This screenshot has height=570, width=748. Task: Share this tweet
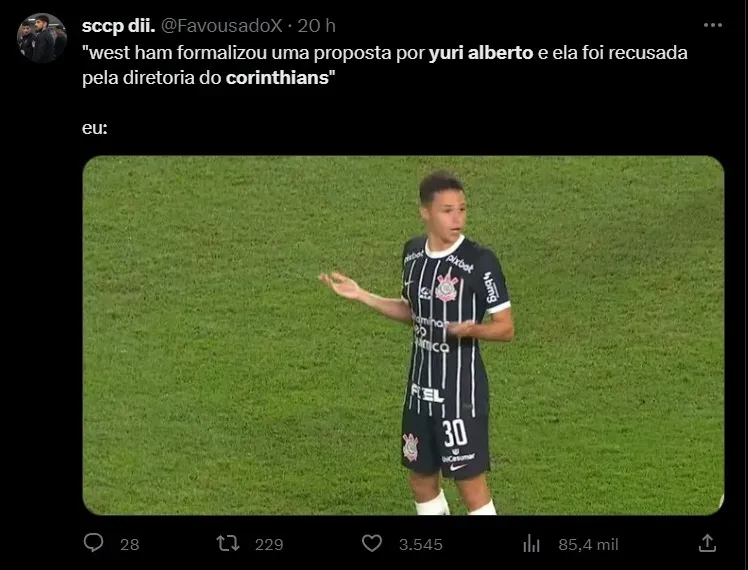(707, 543)
